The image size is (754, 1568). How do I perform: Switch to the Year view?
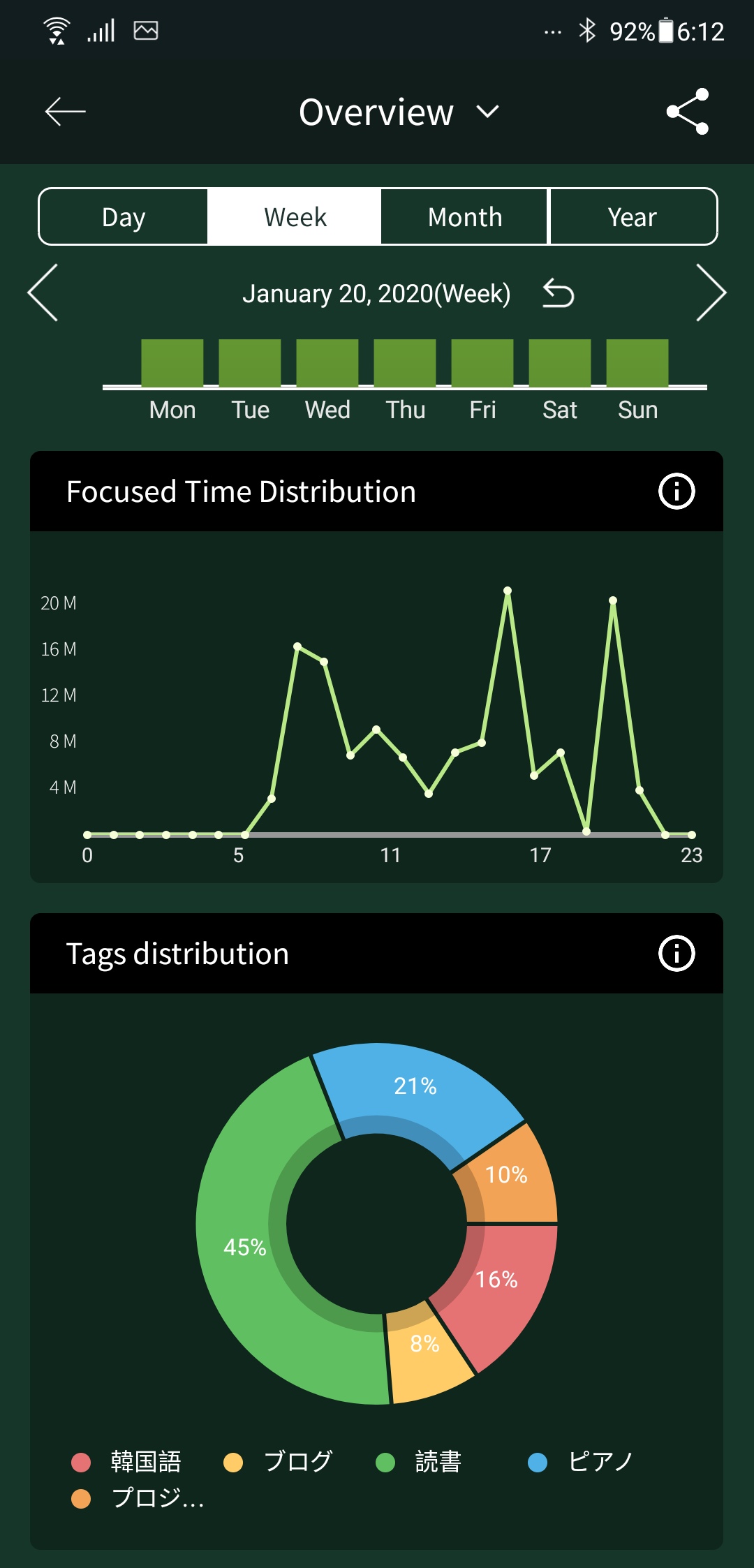click(633, 217)
